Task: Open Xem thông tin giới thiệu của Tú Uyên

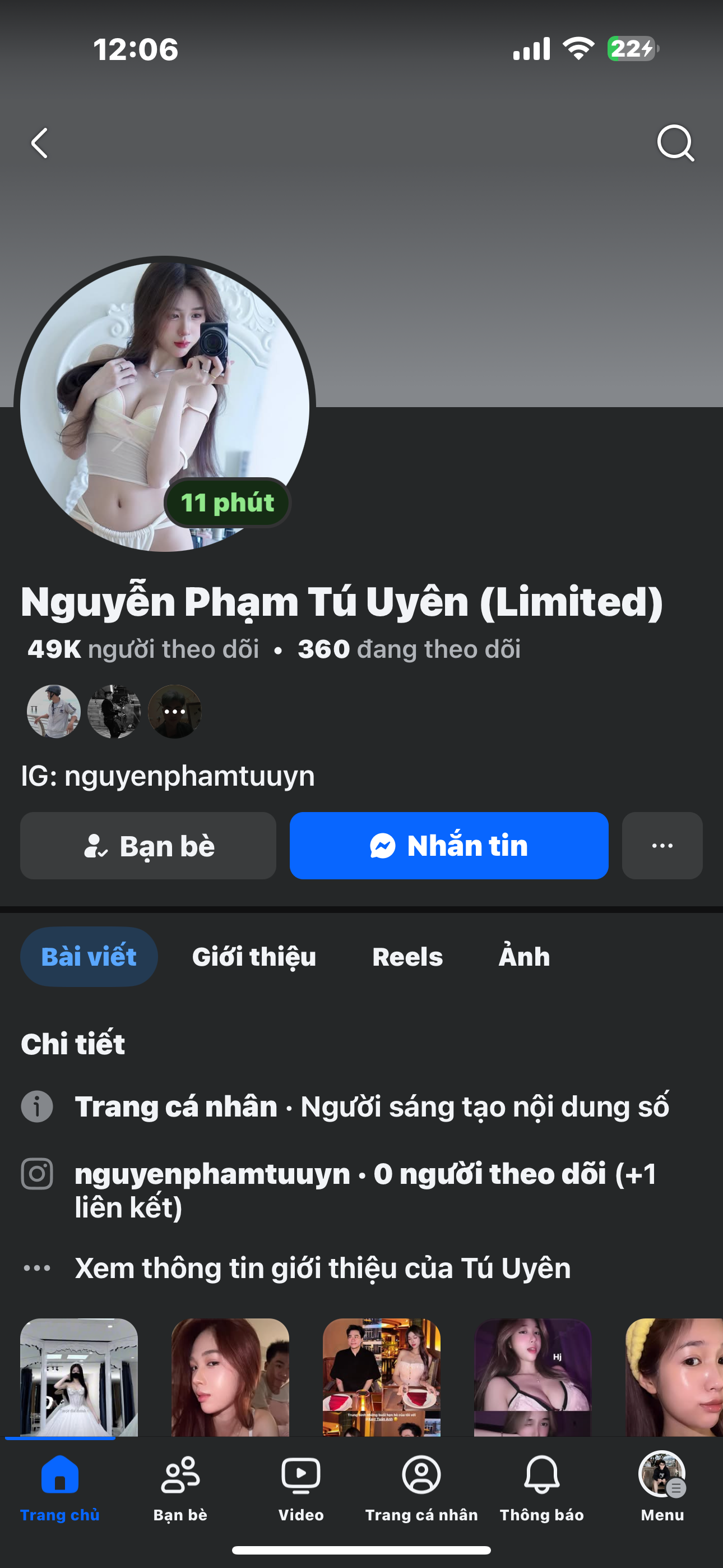Action: tap(323, 1269)
